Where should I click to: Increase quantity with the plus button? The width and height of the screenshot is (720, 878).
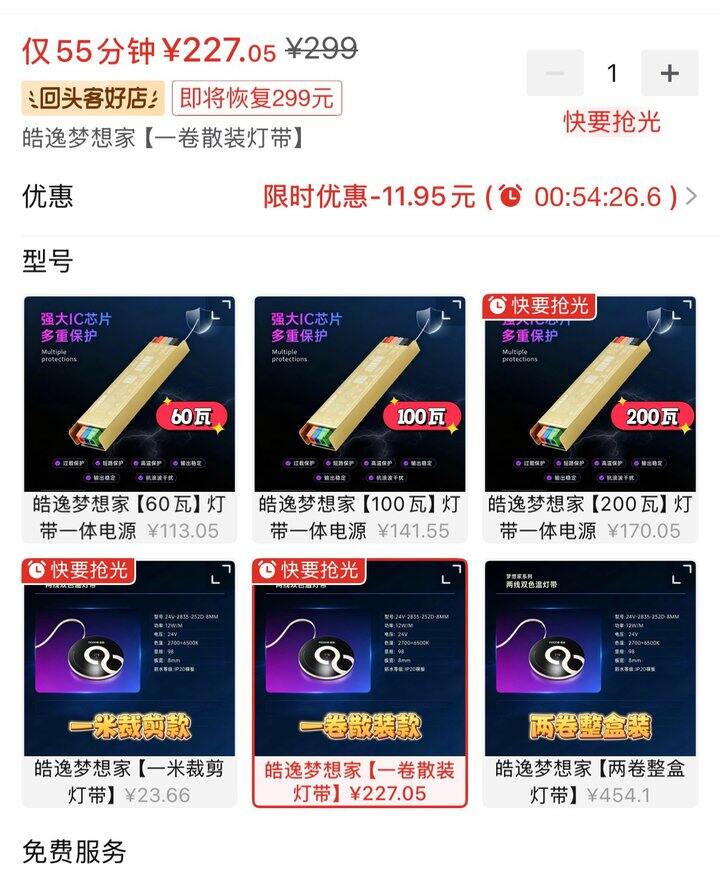(x=670, y=73)
